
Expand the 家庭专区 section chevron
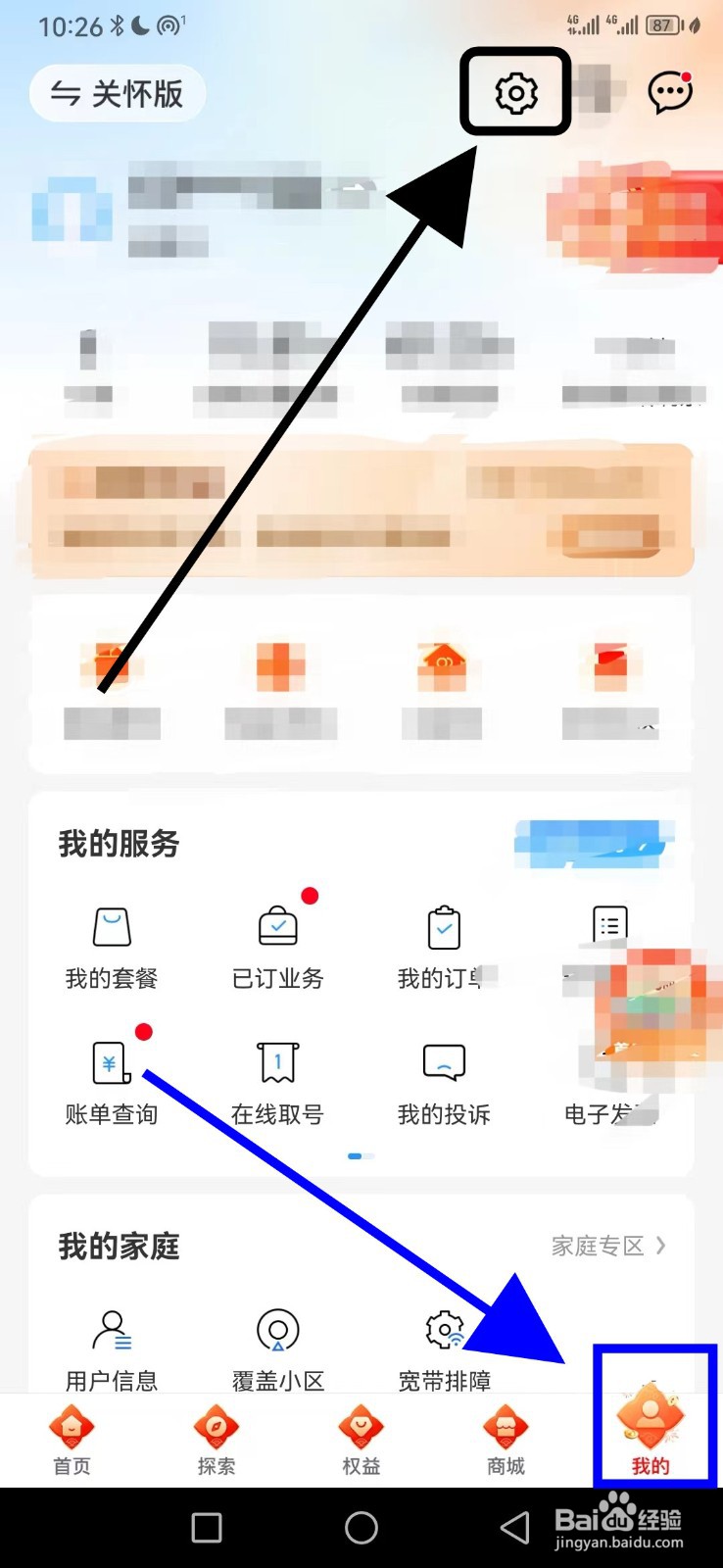tap(662, 1246)
